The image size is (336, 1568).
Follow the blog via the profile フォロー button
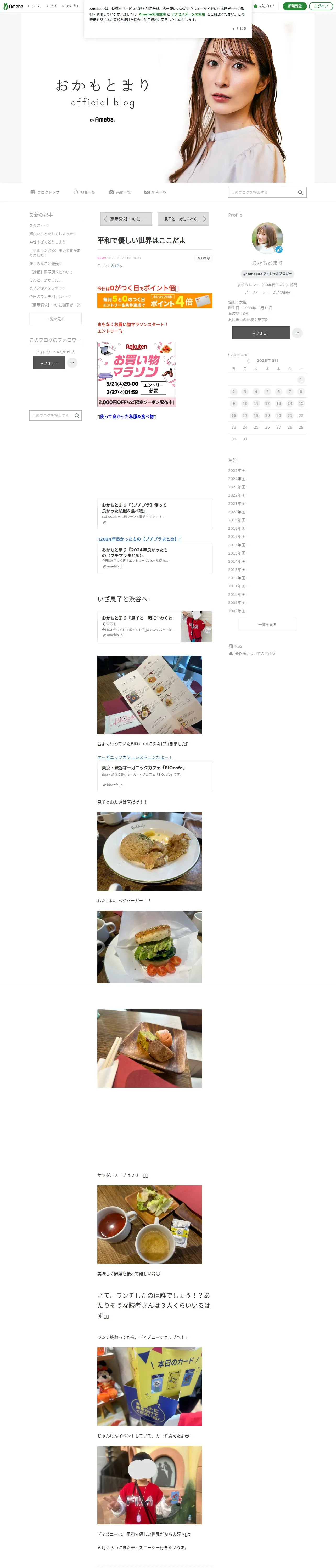(x=261, y=333)
